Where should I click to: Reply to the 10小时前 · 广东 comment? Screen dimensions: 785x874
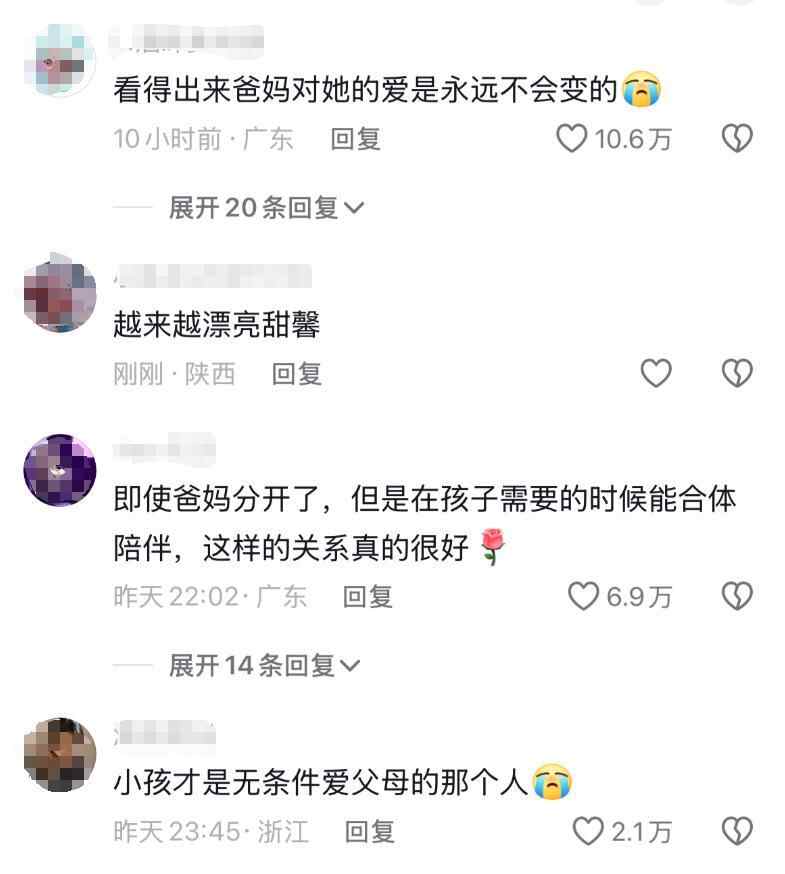356,139
